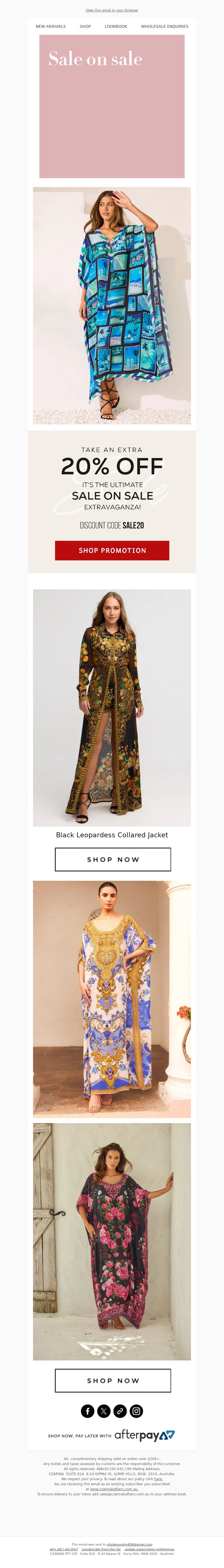The image size is (224, 1568).
Task: Open the blue and gold kaftan image
Action: [x=112, y=999]
